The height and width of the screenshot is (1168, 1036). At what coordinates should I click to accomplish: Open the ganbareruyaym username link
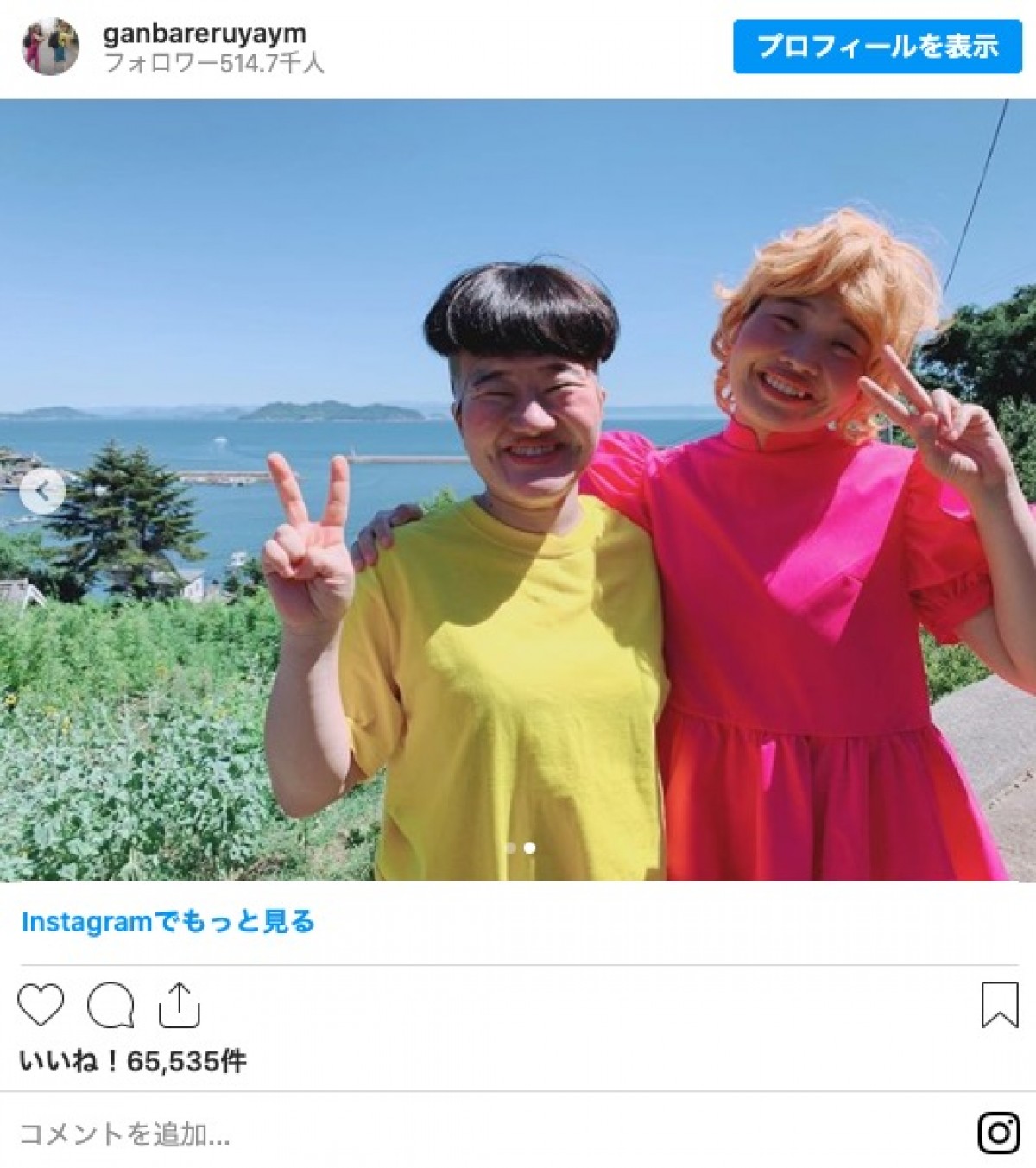(205, 34)
